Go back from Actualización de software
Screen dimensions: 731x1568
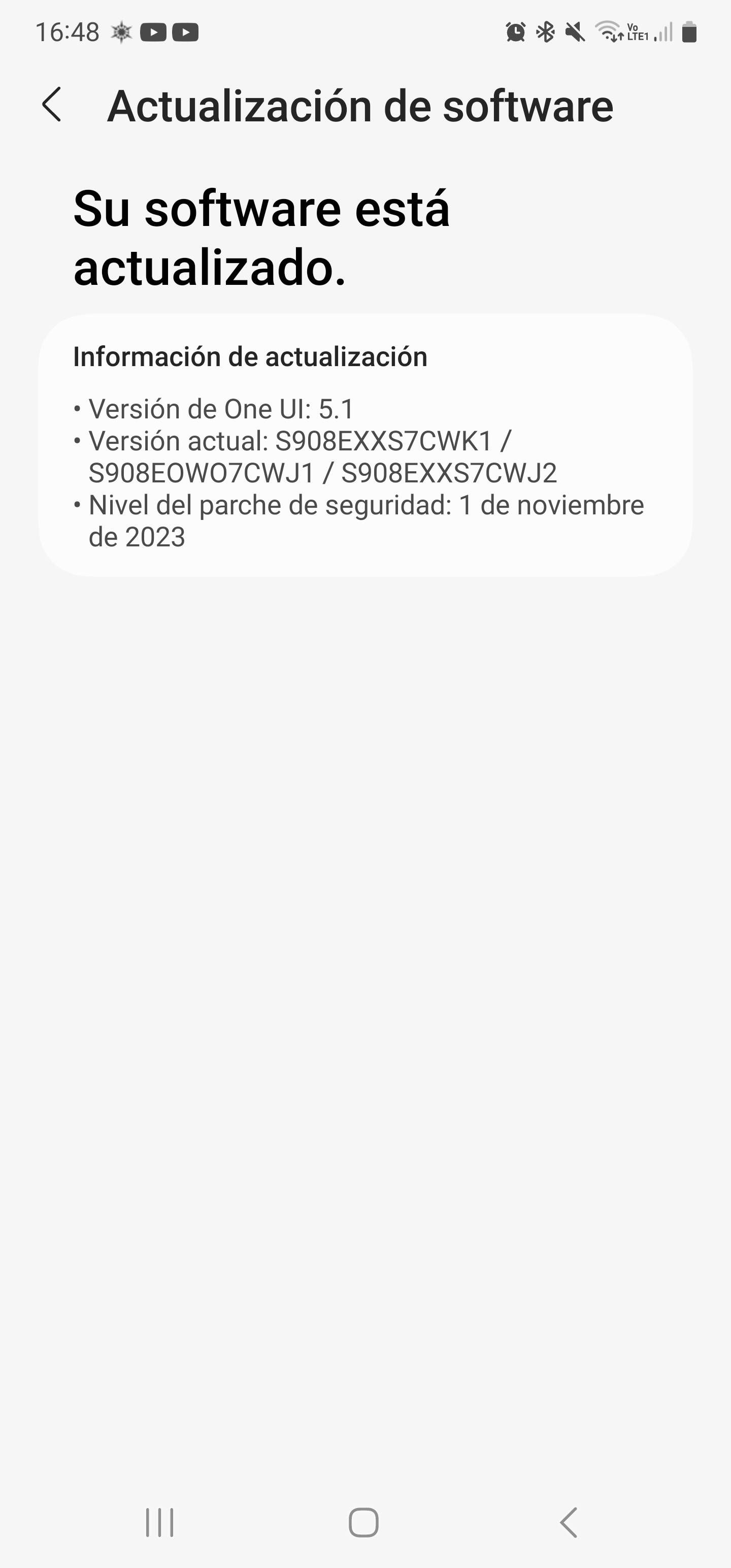pos(52,105)
